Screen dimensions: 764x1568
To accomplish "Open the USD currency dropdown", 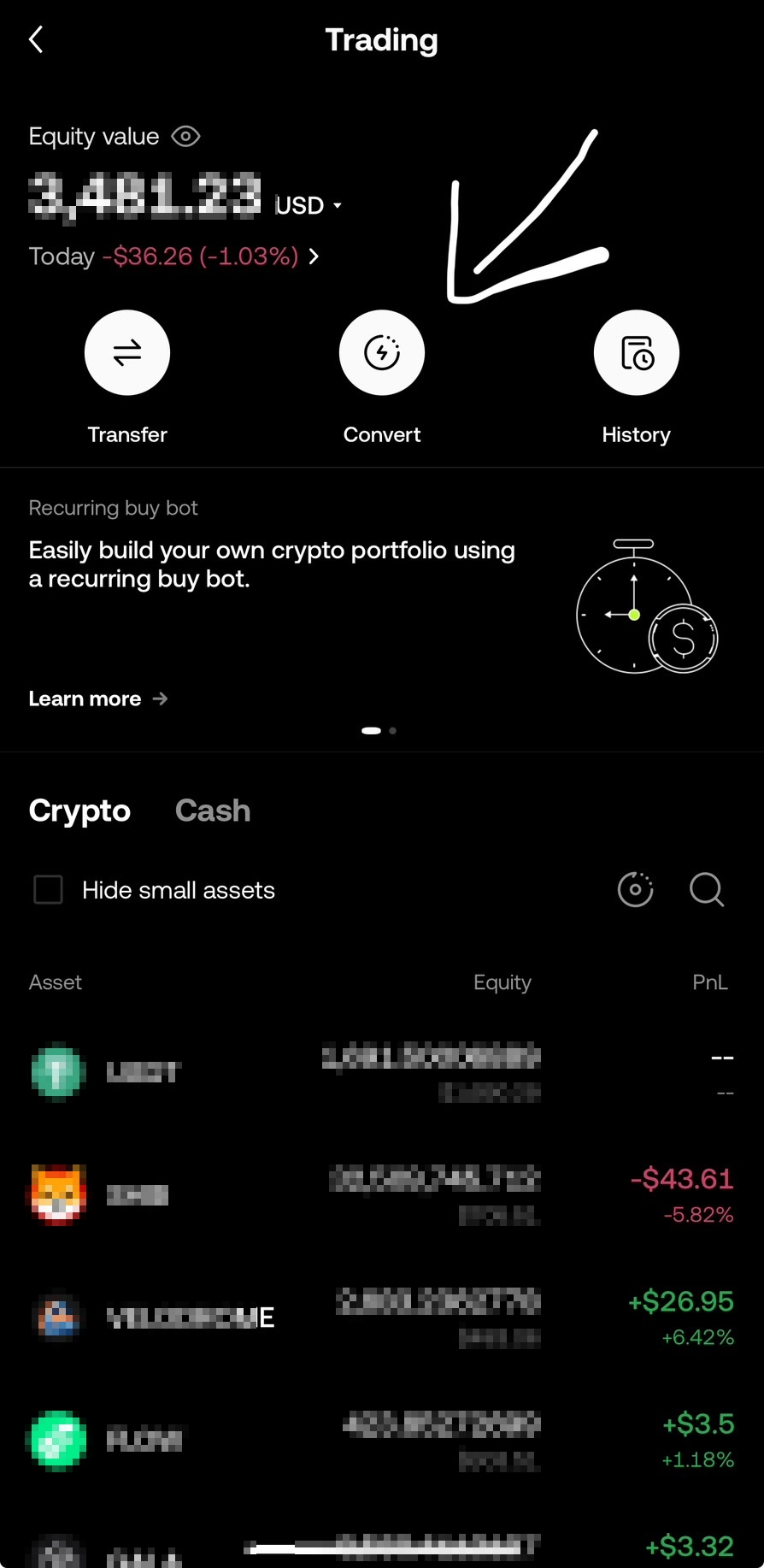I will tap(309, 206).
